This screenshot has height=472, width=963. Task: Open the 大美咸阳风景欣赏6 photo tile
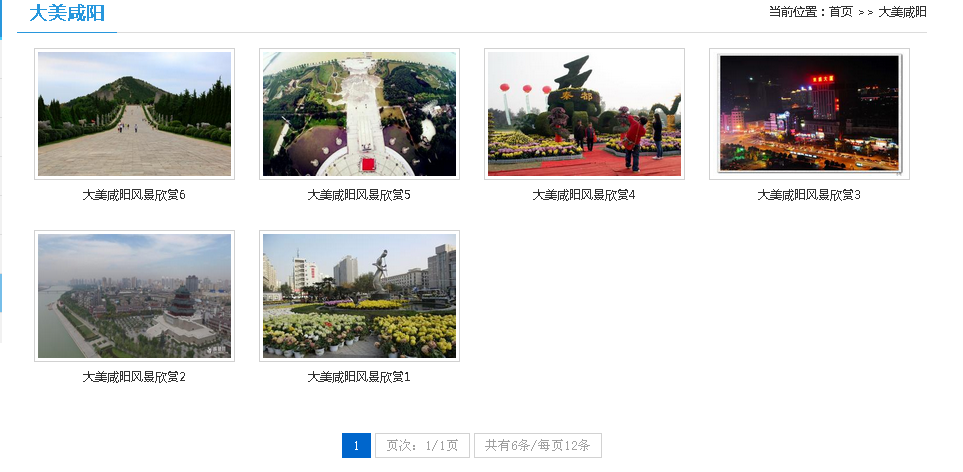[x=134, y=114]
